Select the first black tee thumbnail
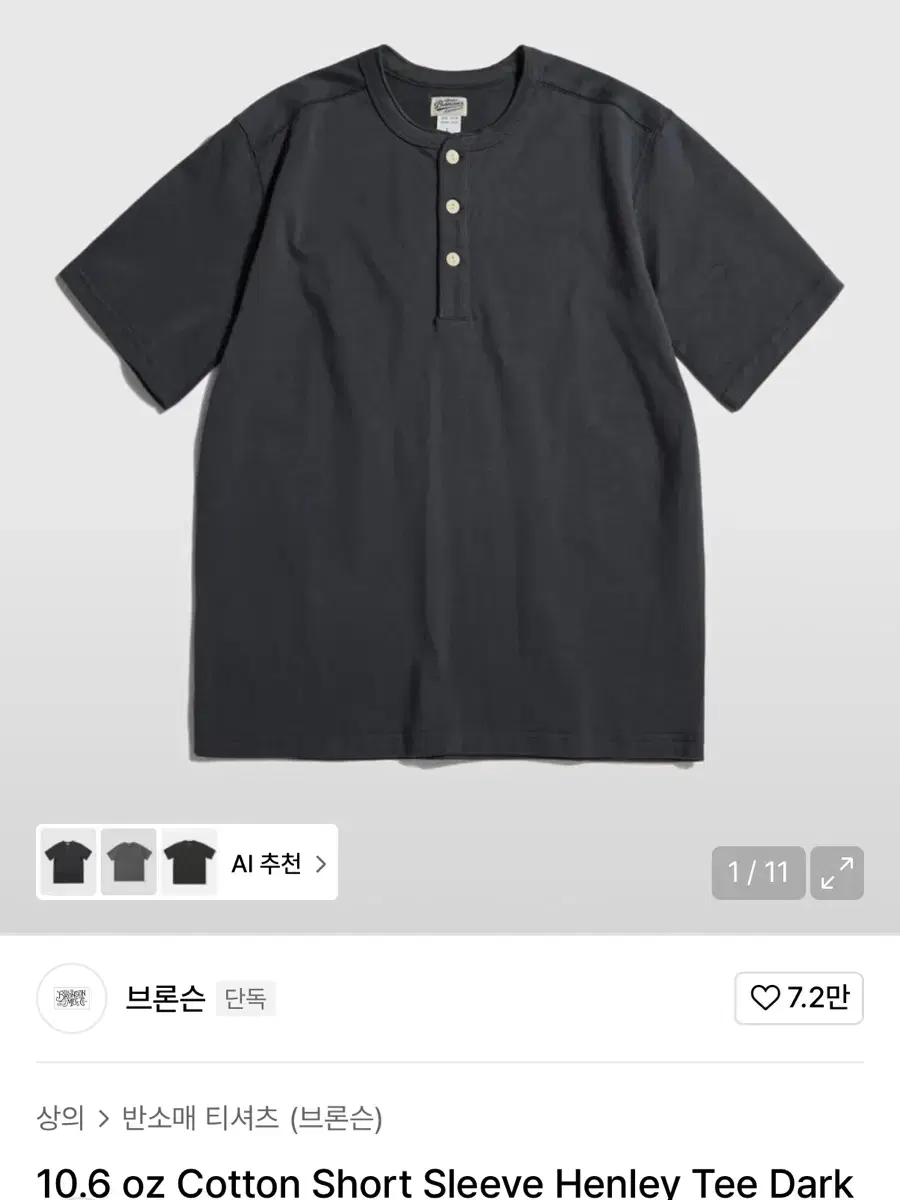 click(66, 863)
